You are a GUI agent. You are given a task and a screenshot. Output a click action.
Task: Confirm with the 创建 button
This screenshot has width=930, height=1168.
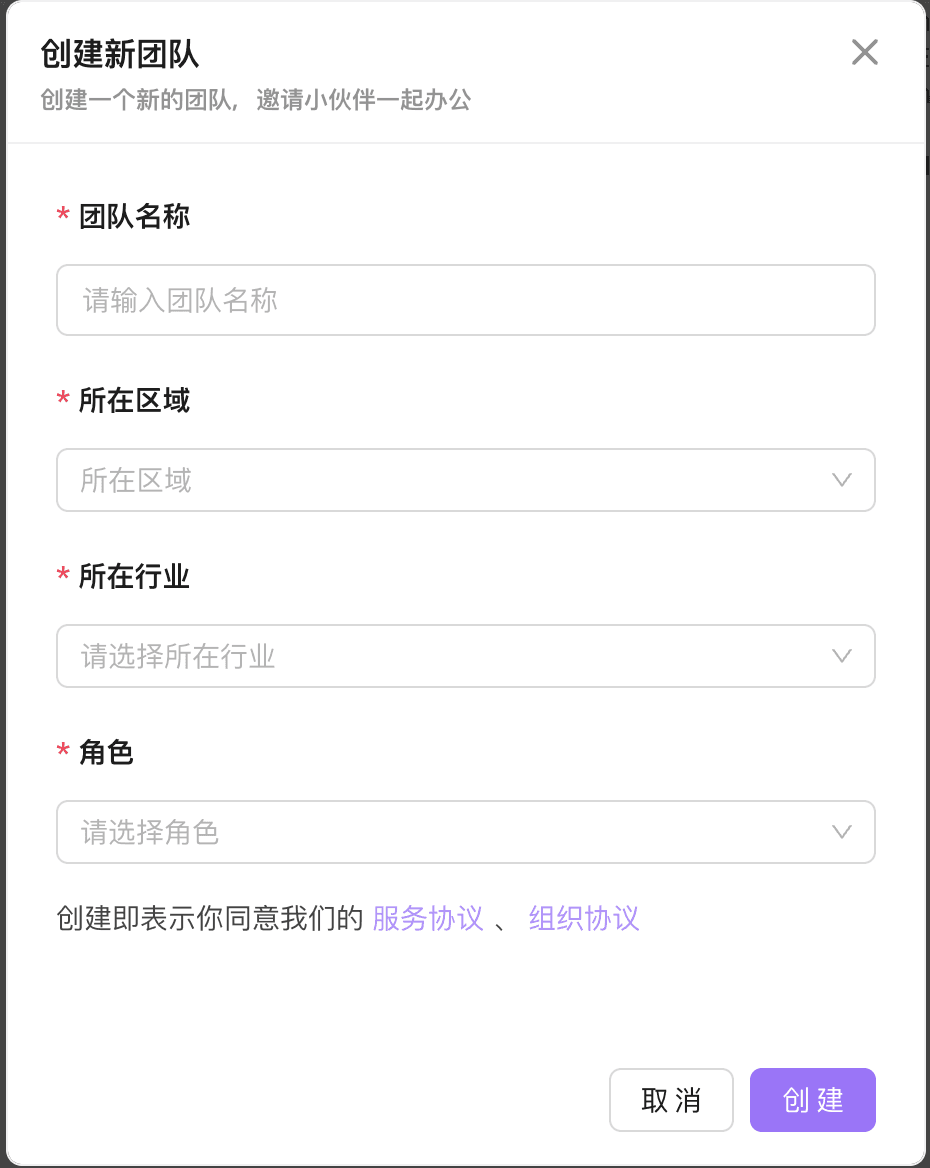(812, 1100)
